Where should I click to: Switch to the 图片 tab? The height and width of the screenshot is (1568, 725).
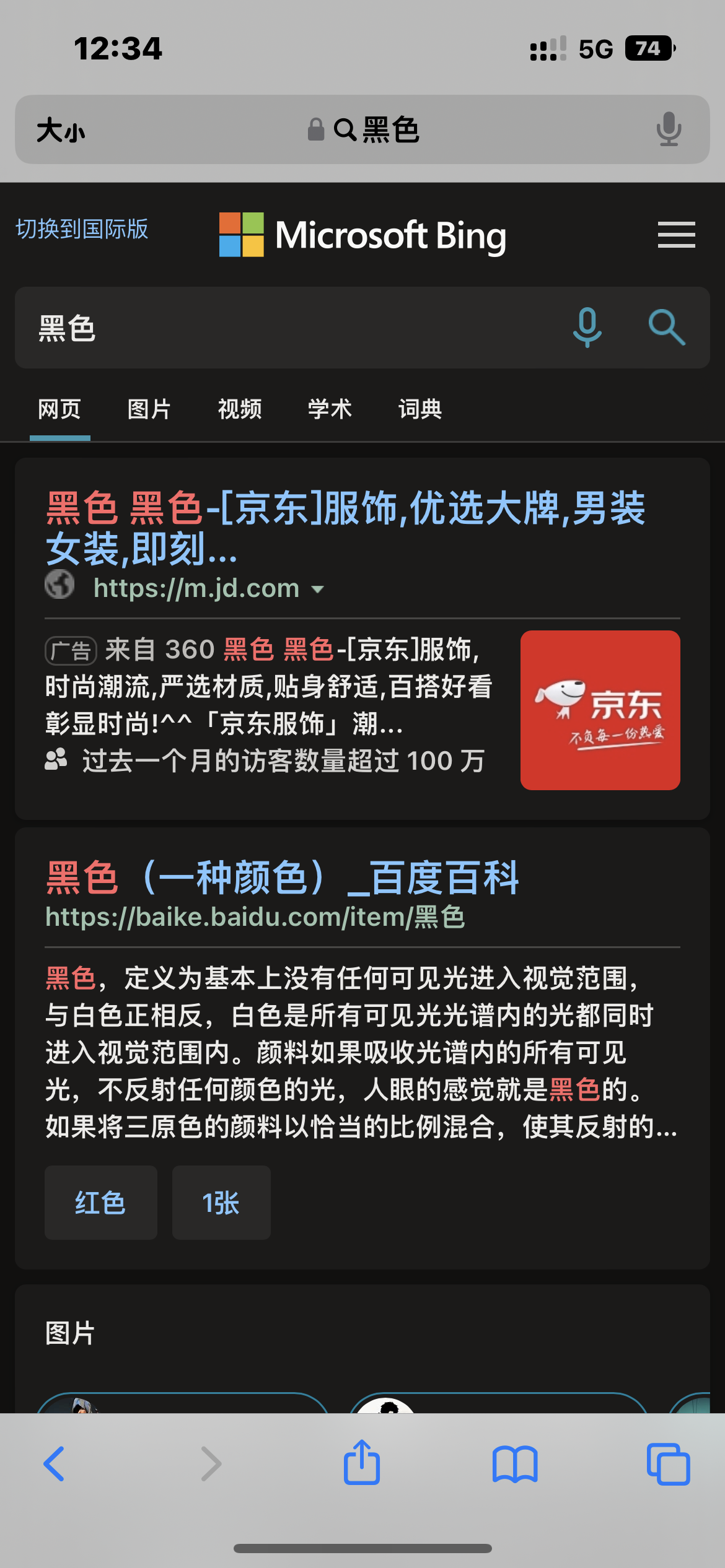pos(149,409)
